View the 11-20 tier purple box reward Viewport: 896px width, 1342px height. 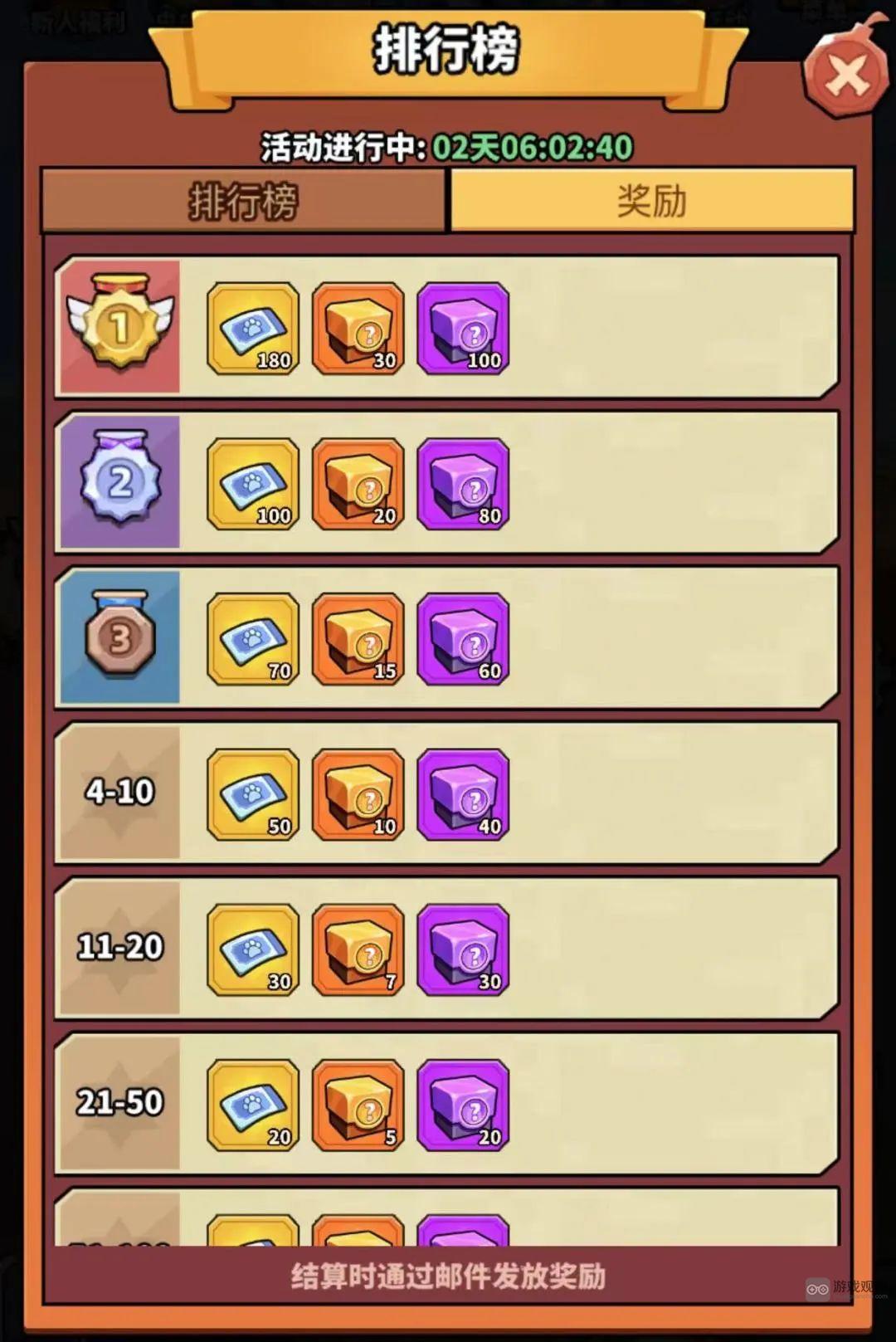[463, 949]
